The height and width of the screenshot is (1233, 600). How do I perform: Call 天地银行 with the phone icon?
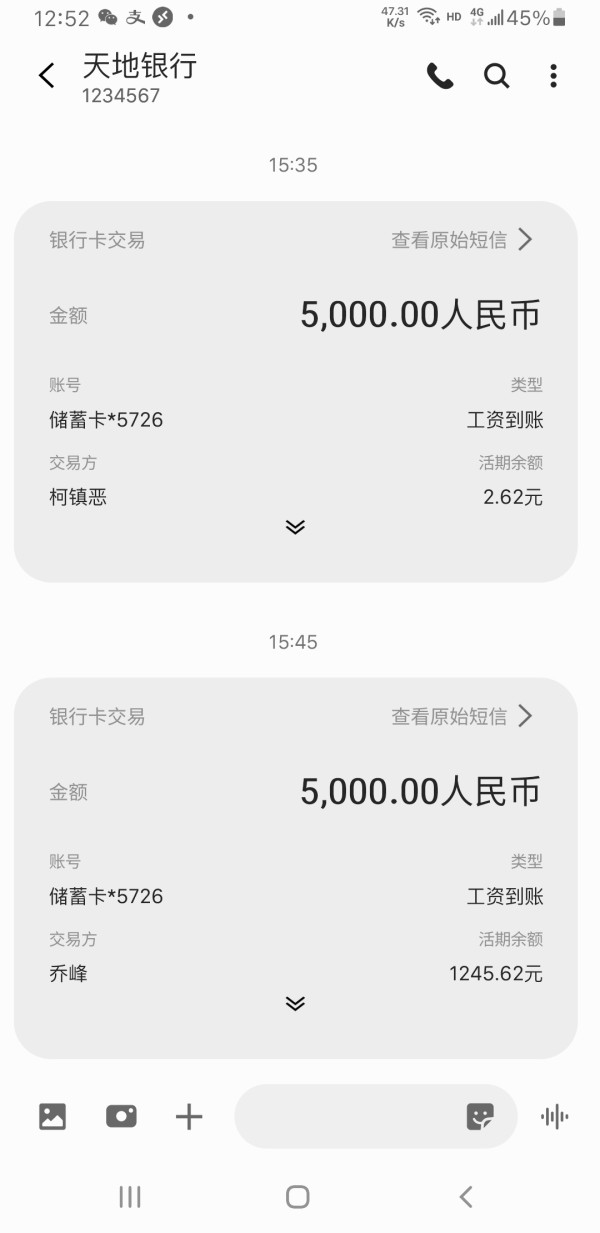point(440,76)
